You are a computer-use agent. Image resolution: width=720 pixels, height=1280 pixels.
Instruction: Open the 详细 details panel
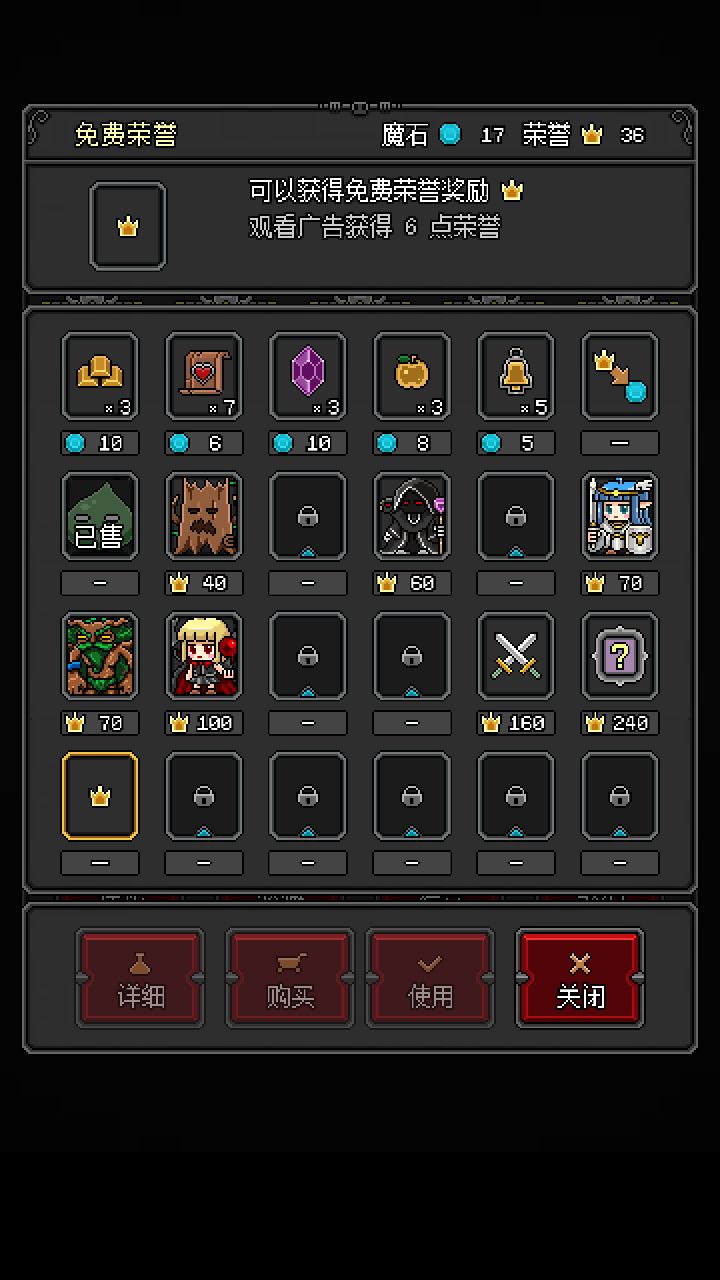[140, 978]
